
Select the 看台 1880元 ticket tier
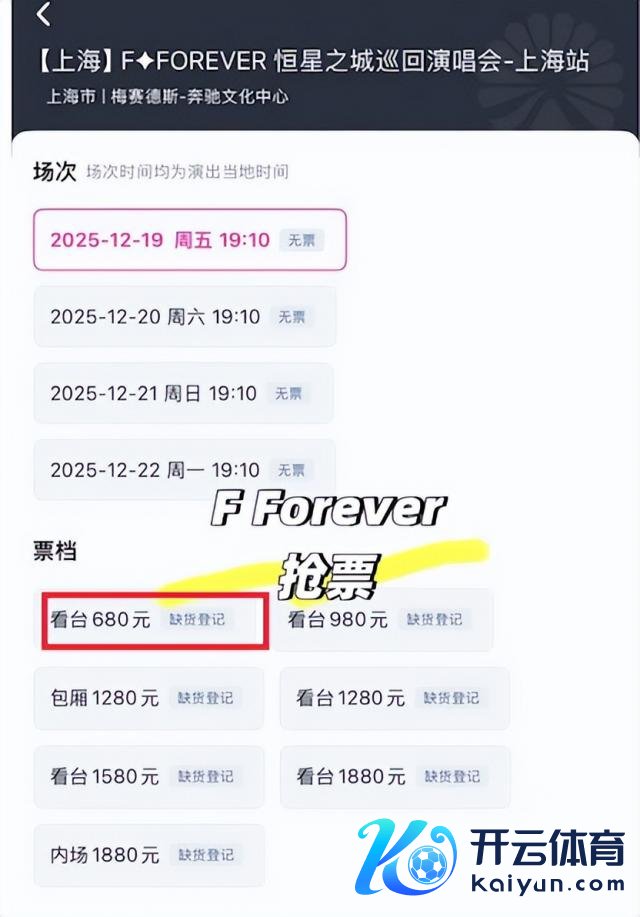click(x=394, y=776)
